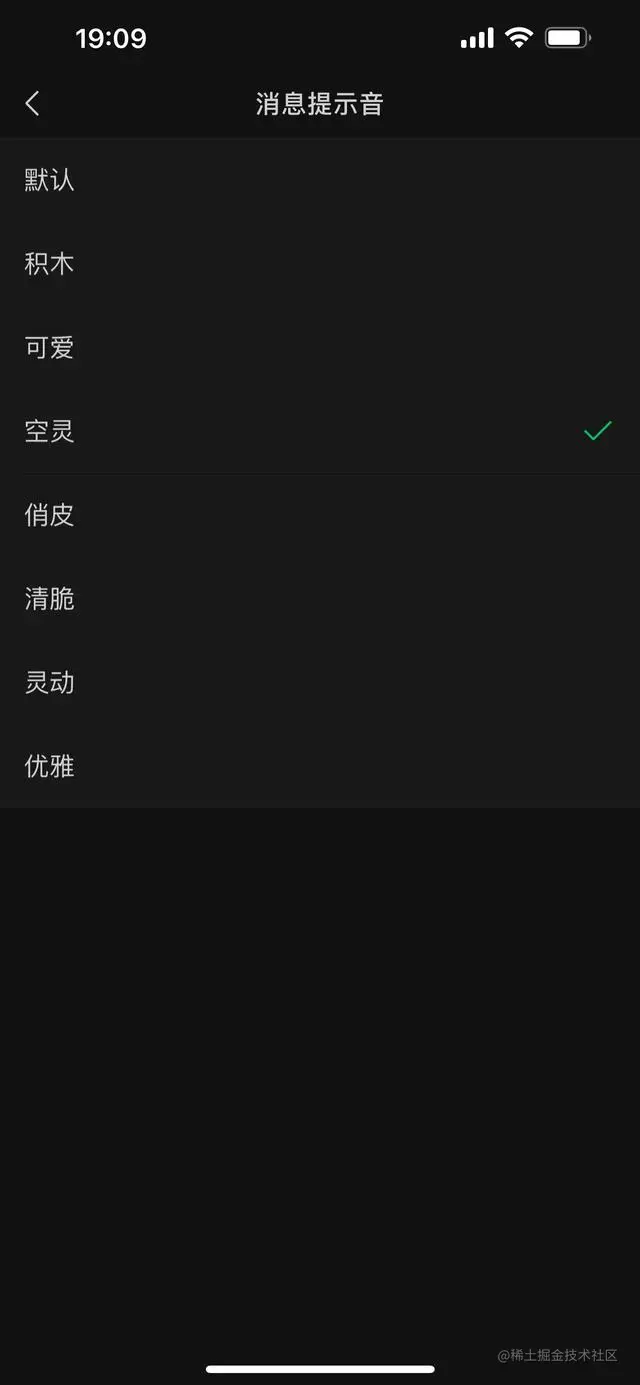Screen dimensions: 640x1385
Task: Go back from 消息提示音 screen
Action: coord(33,103)
